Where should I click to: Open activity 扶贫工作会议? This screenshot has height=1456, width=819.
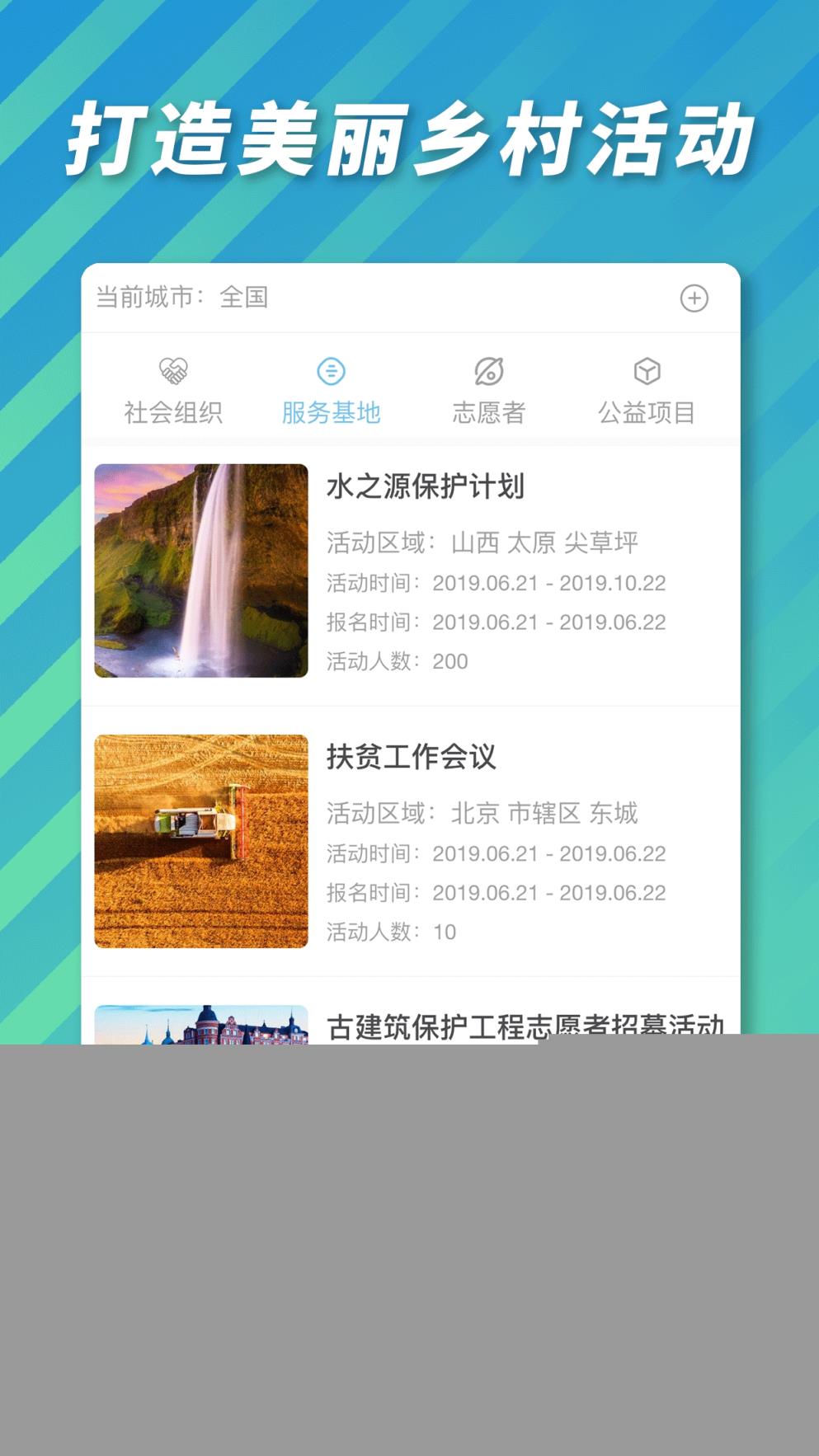(412, 759)
